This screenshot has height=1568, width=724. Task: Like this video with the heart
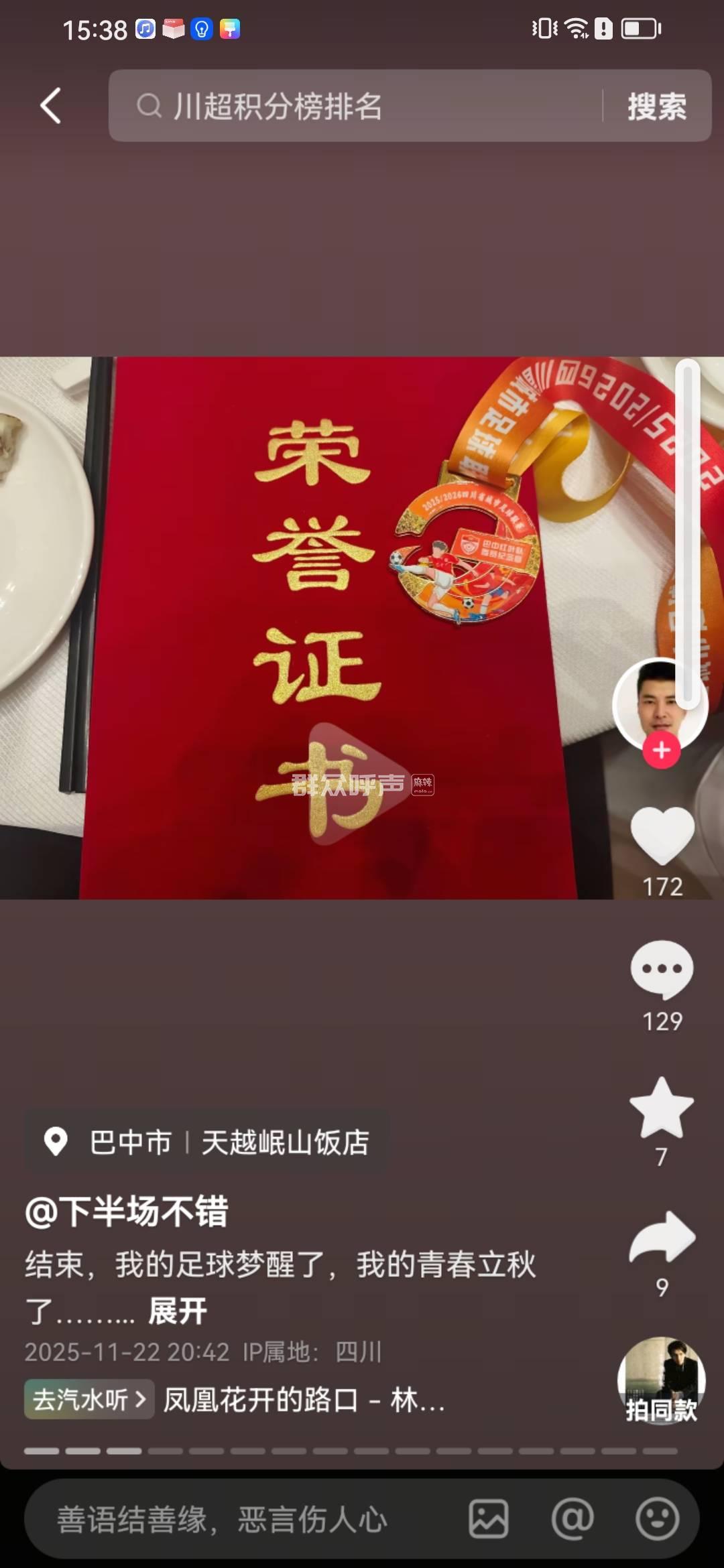[x=662, y=836]
